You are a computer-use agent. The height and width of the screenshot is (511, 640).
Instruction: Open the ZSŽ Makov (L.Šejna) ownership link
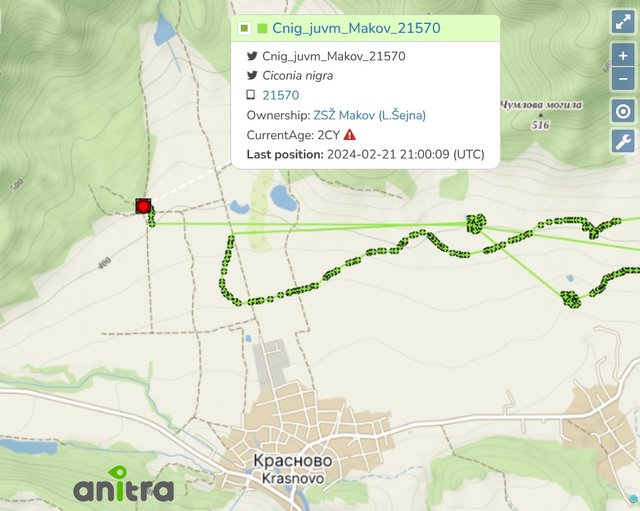pos(369,115)
